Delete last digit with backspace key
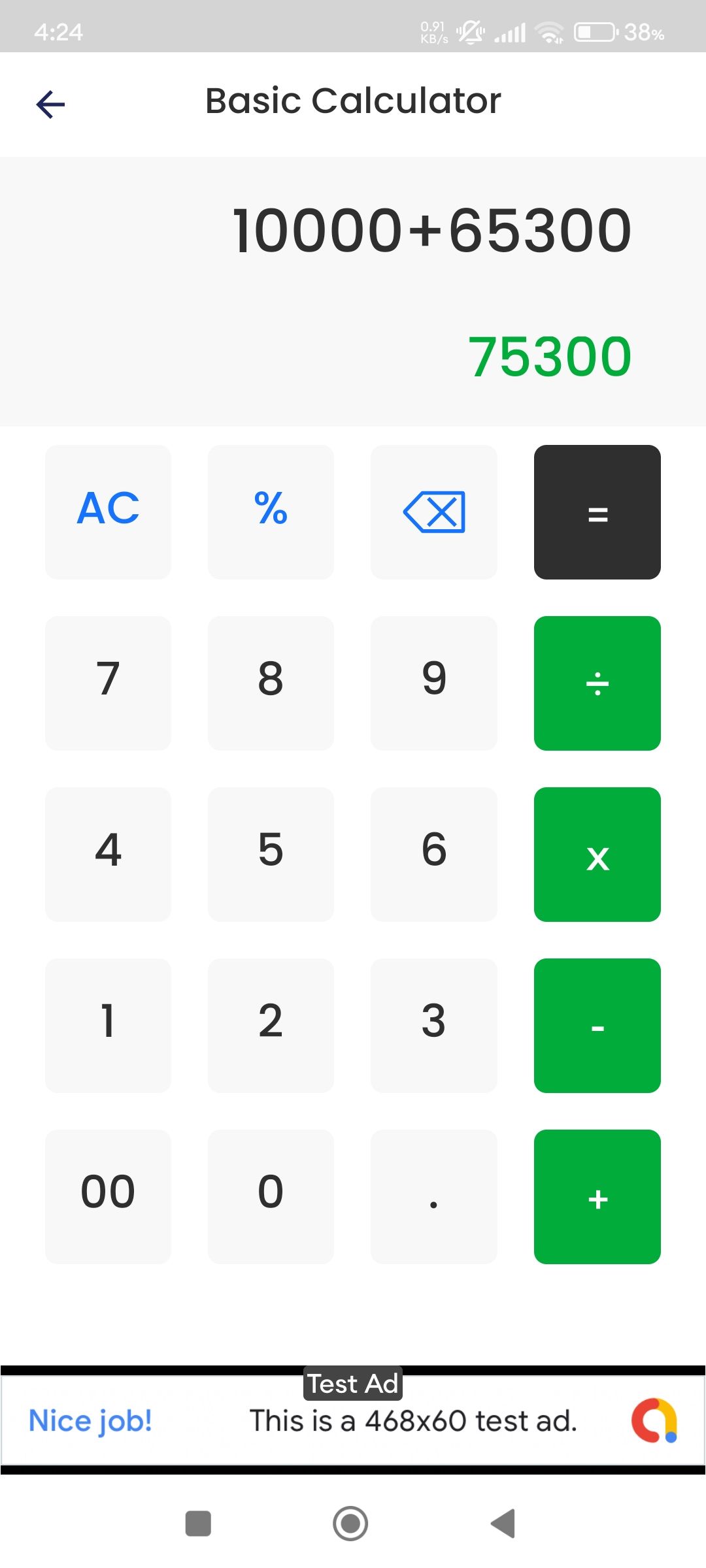Image resolution: width=706 pixels, height=1568 pixels. pyautogui.click(x=434, y=512)
